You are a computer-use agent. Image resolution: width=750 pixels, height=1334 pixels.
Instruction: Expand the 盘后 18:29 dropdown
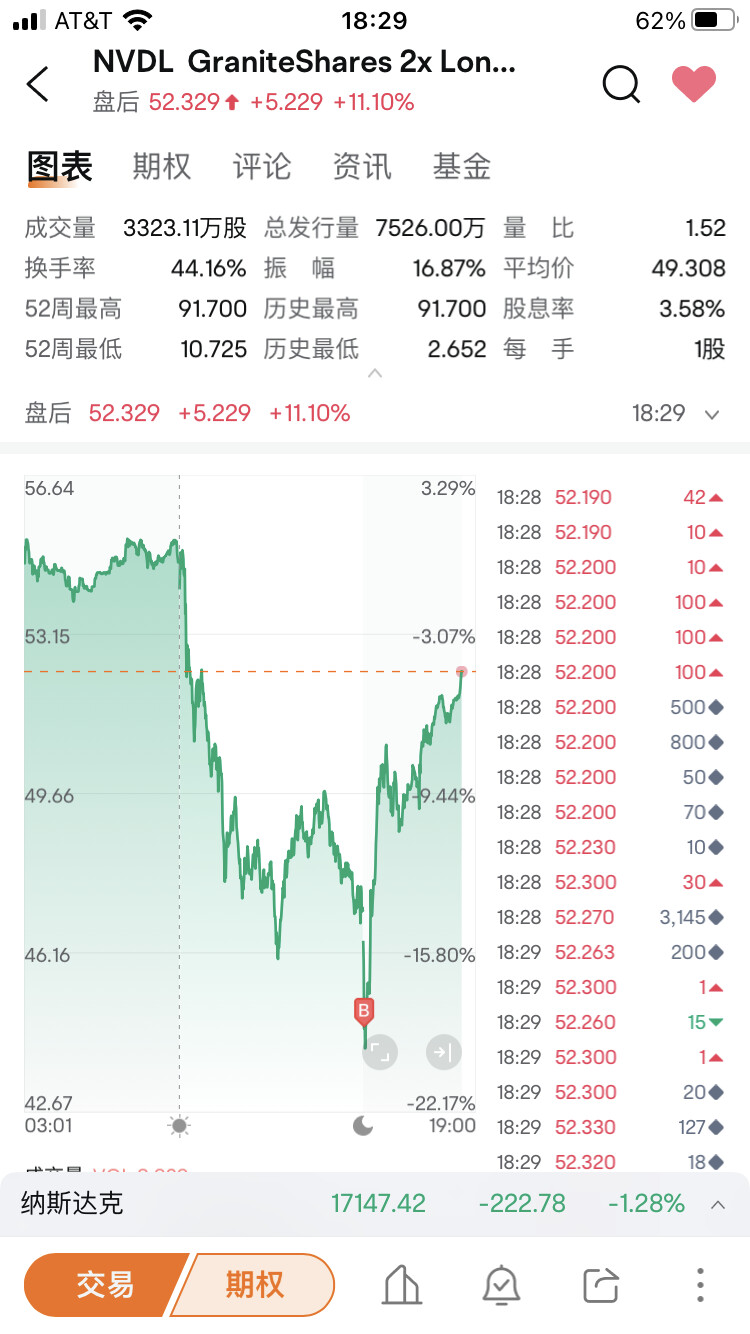click(x=712, y=414)
